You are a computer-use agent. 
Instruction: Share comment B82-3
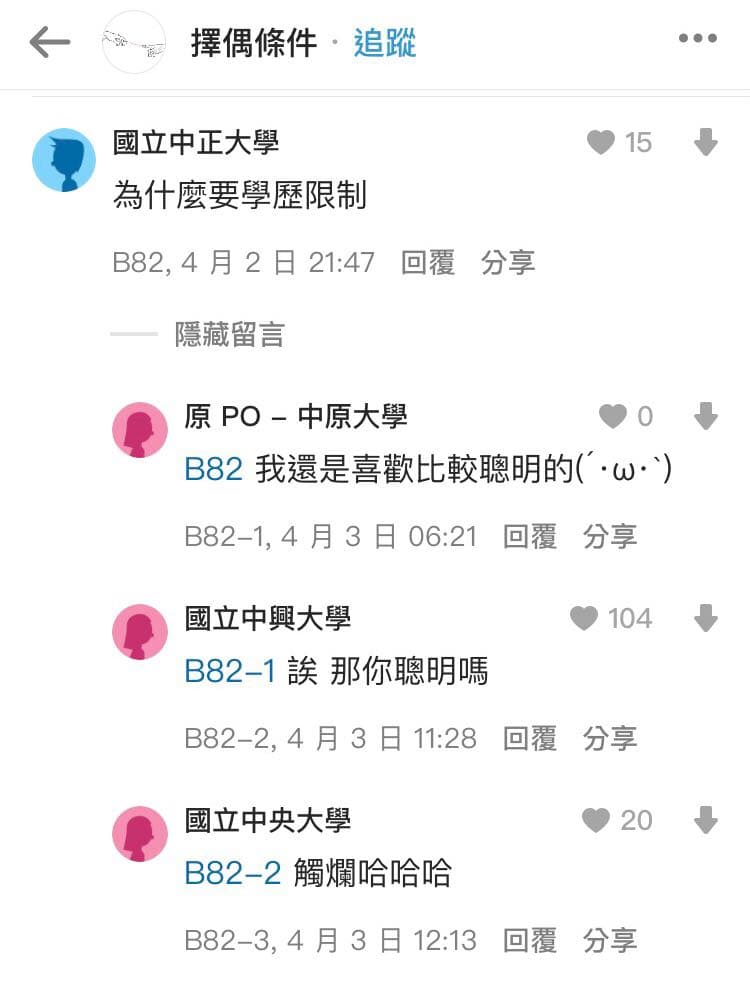pos(610,941)
